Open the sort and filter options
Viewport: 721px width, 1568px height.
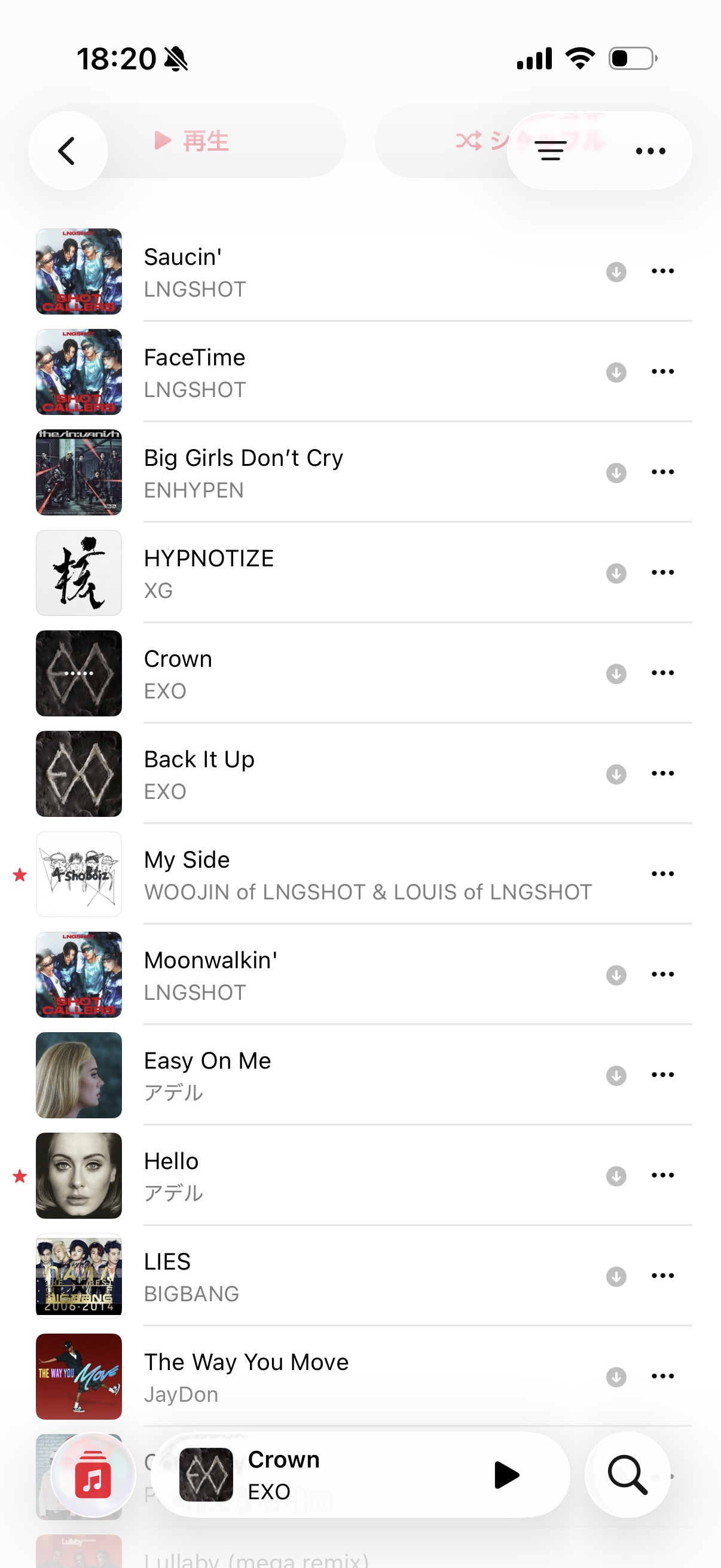551,150
